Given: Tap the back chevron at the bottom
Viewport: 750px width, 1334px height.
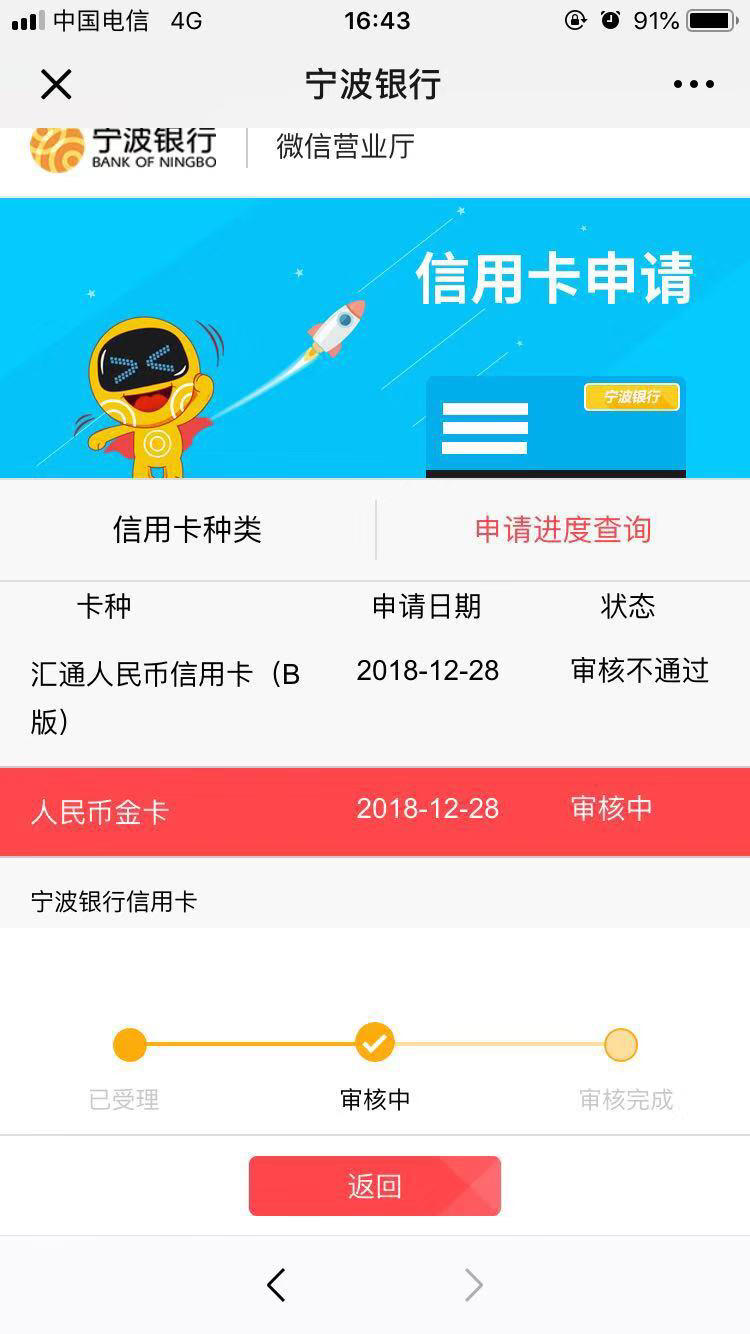Looking at the screenshot, I should tap(277, 1285).
